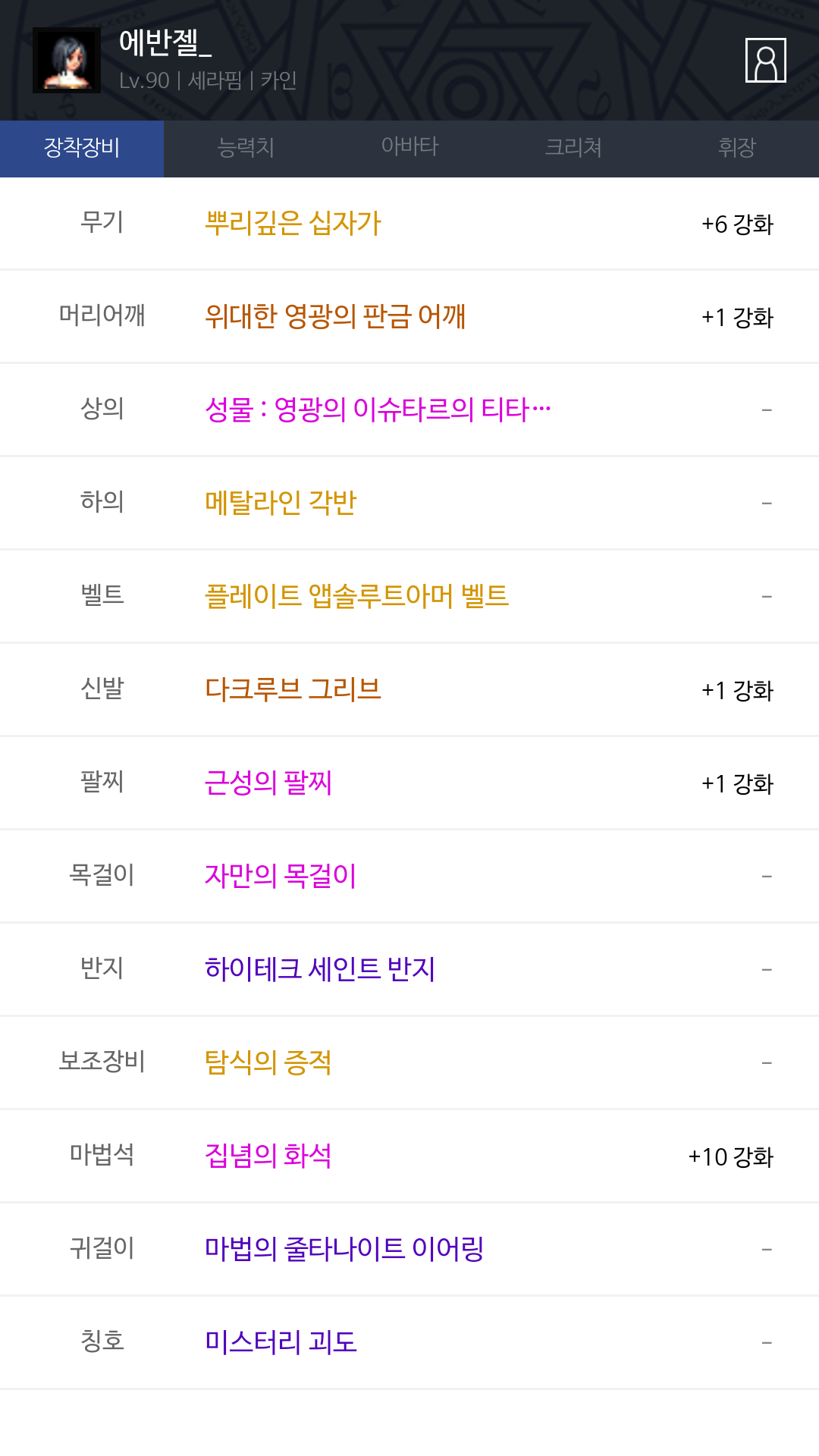Open 메탈라인 각반 item details

coord(281,503)
